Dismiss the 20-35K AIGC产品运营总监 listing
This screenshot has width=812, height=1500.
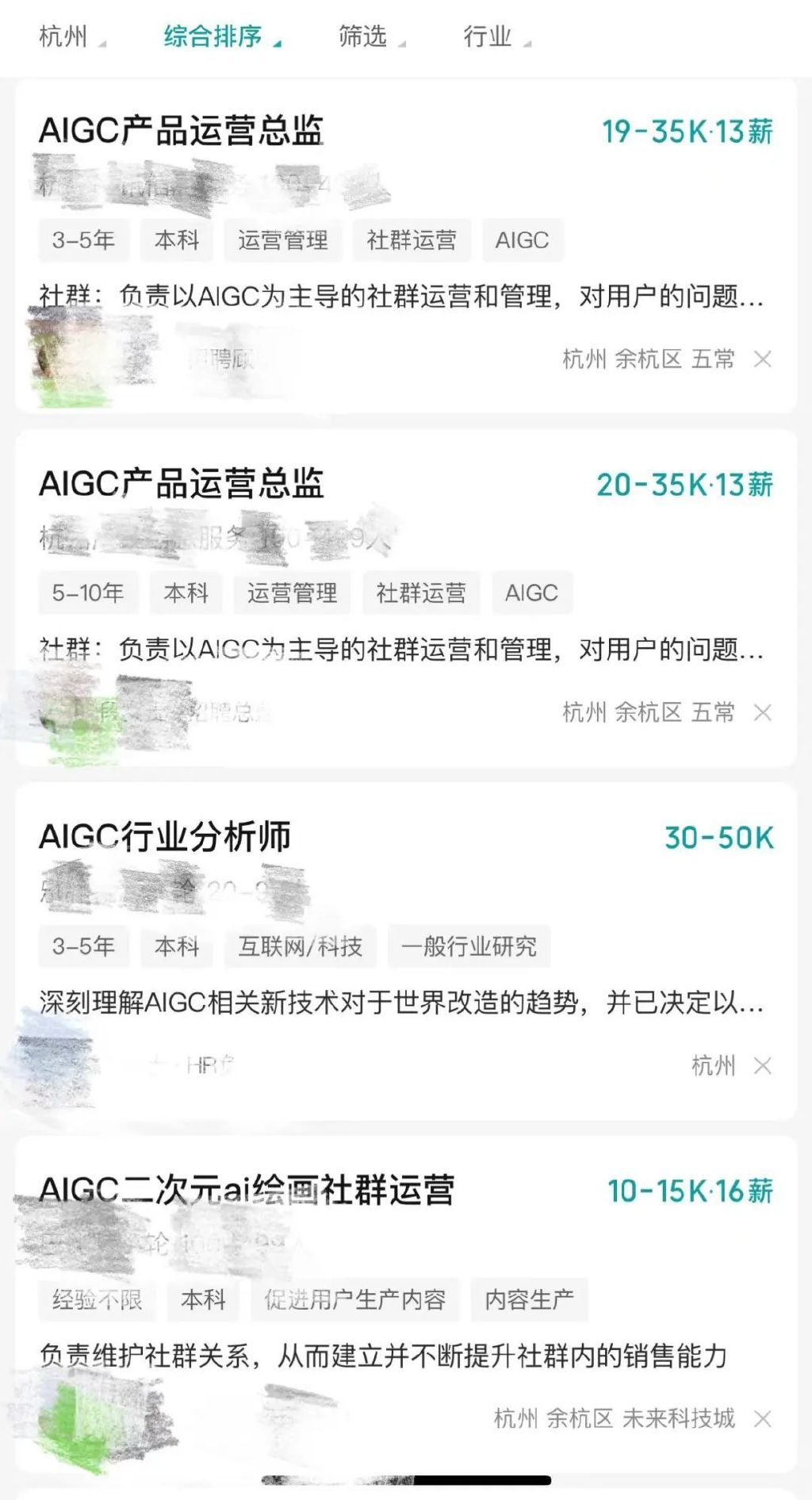click(763, 712)
